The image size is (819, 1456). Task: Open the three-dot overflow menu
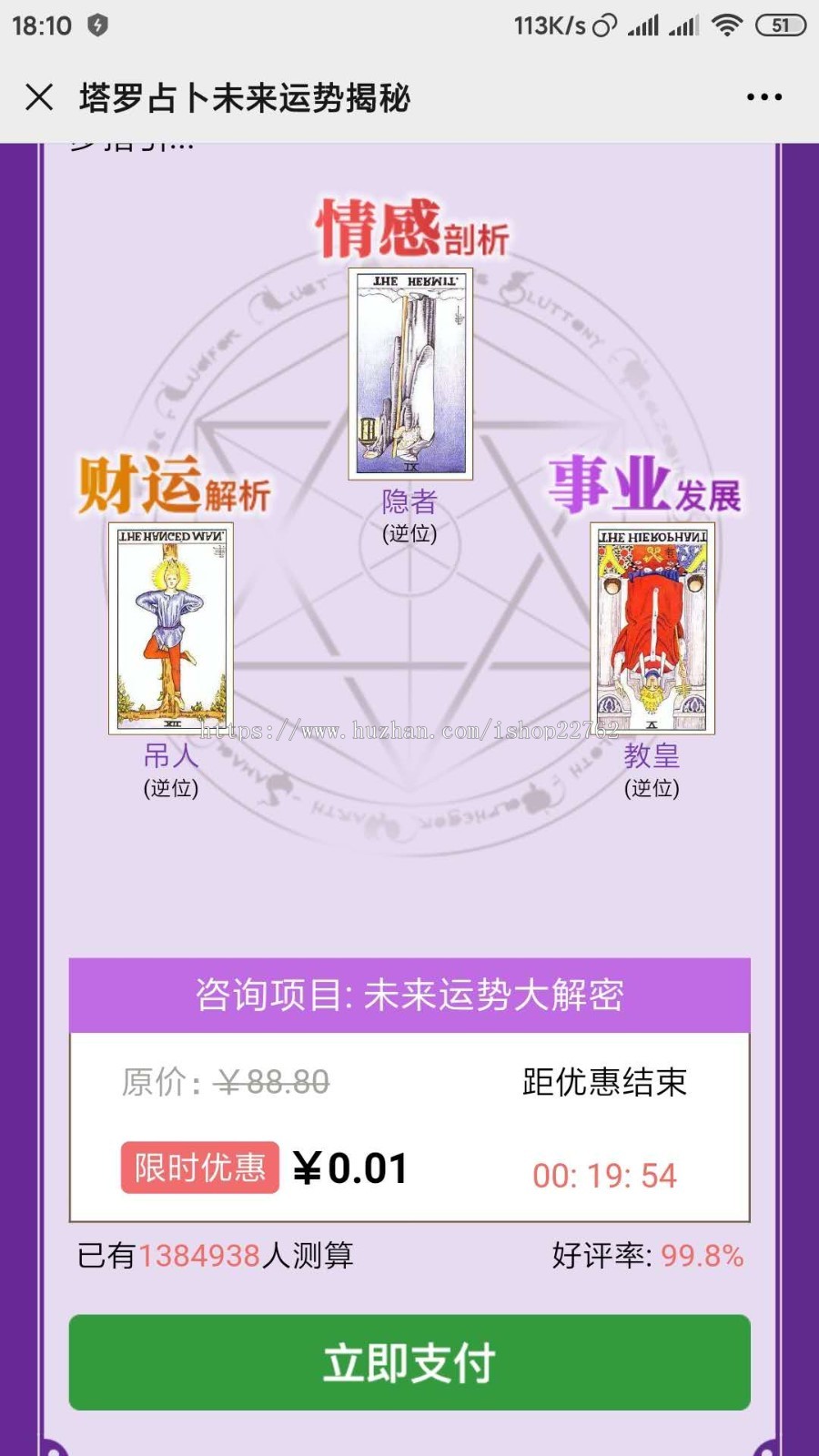coord(763,96)
